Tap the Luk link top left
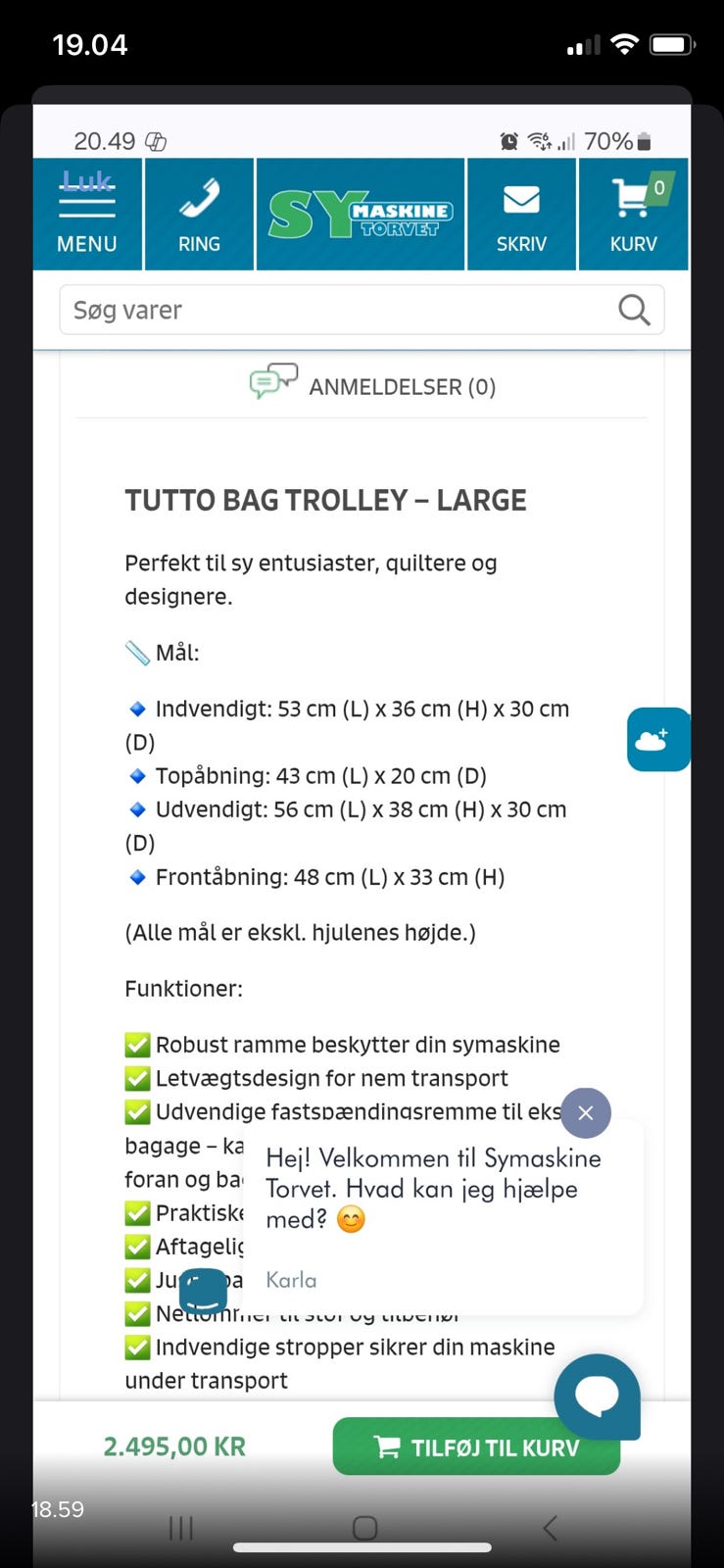 click(86, 180)
